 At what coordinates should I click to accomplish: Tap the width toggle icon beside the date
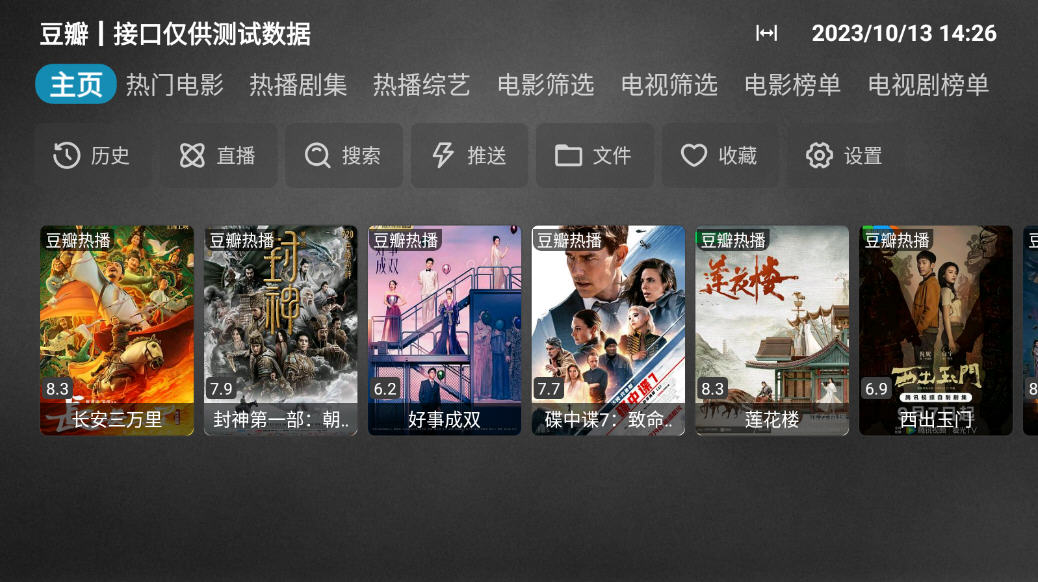[766, 34]
